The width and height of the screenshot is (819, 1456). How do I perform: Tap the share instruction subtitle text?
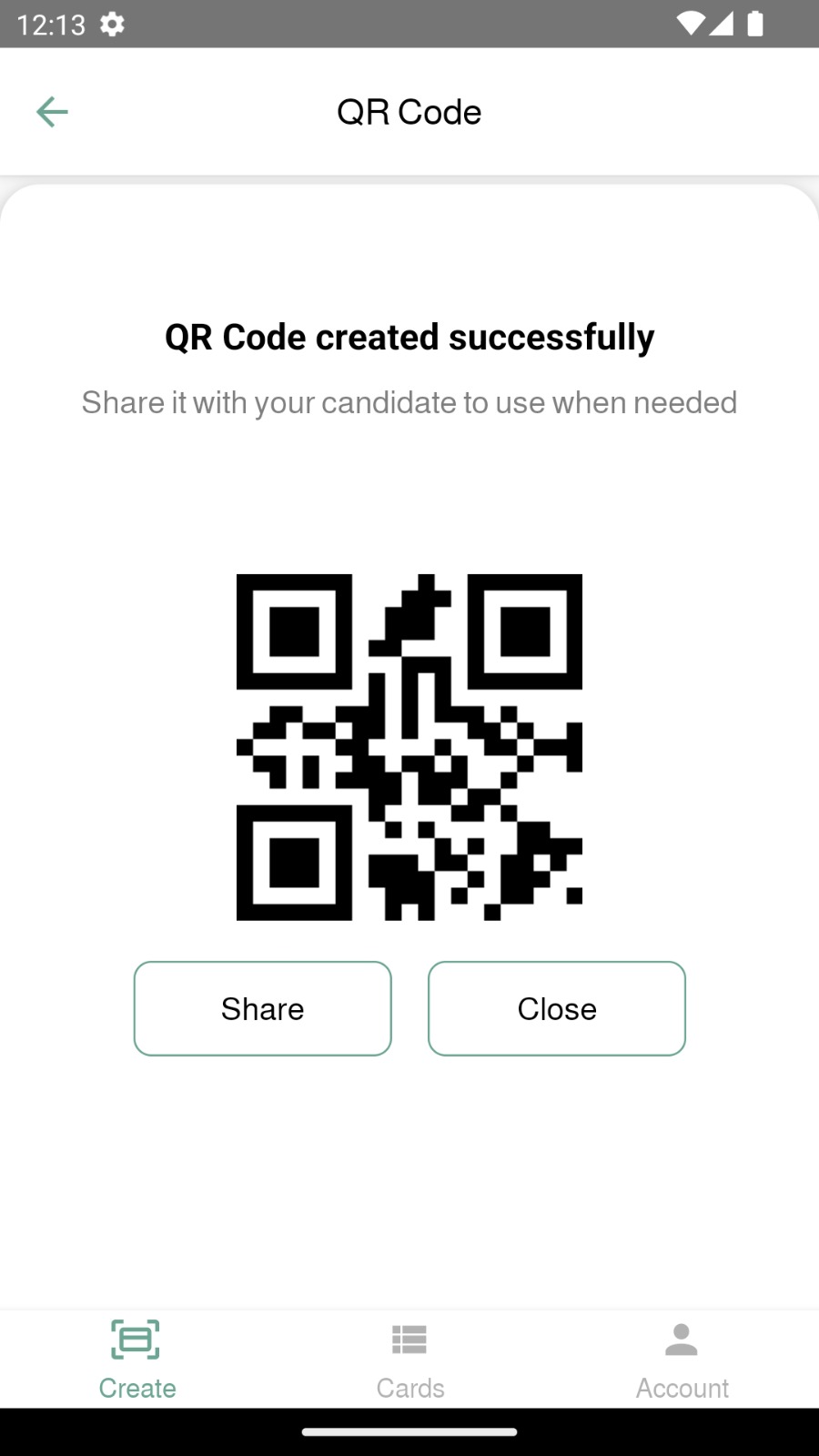tap(409, 402)
